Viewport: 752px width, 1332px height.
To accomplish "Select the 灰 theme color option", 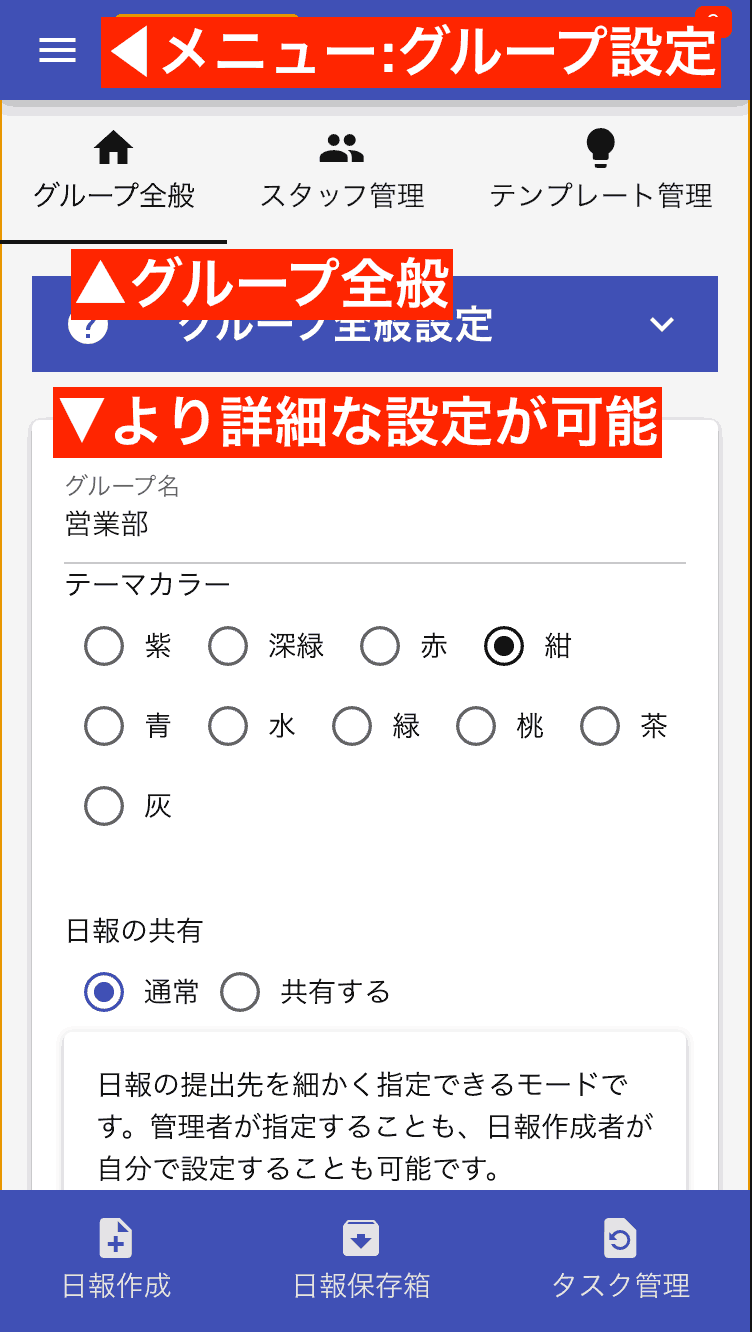I will pos(104,805).
